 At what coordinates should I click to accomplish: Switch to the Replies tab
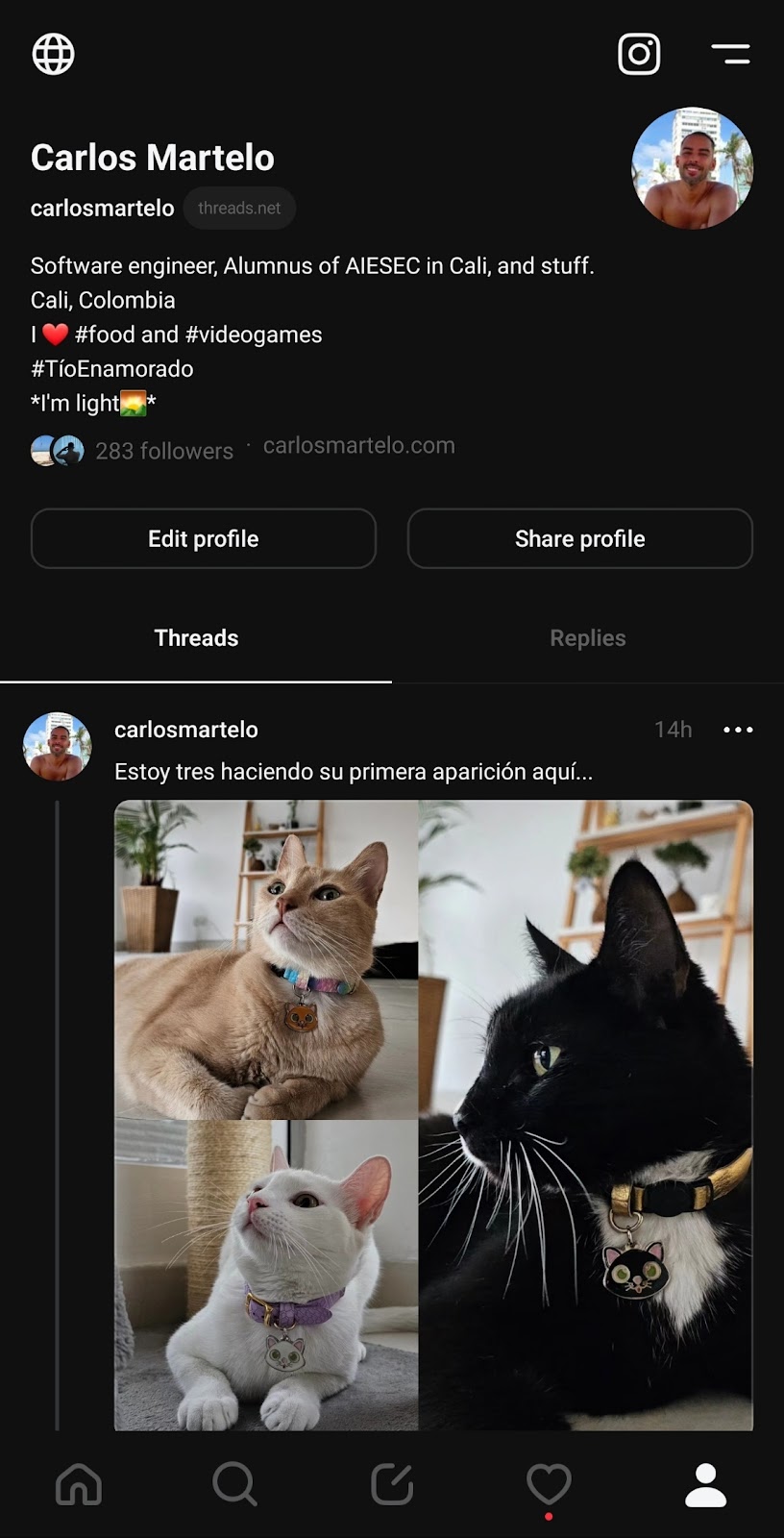tap(587, 638)
